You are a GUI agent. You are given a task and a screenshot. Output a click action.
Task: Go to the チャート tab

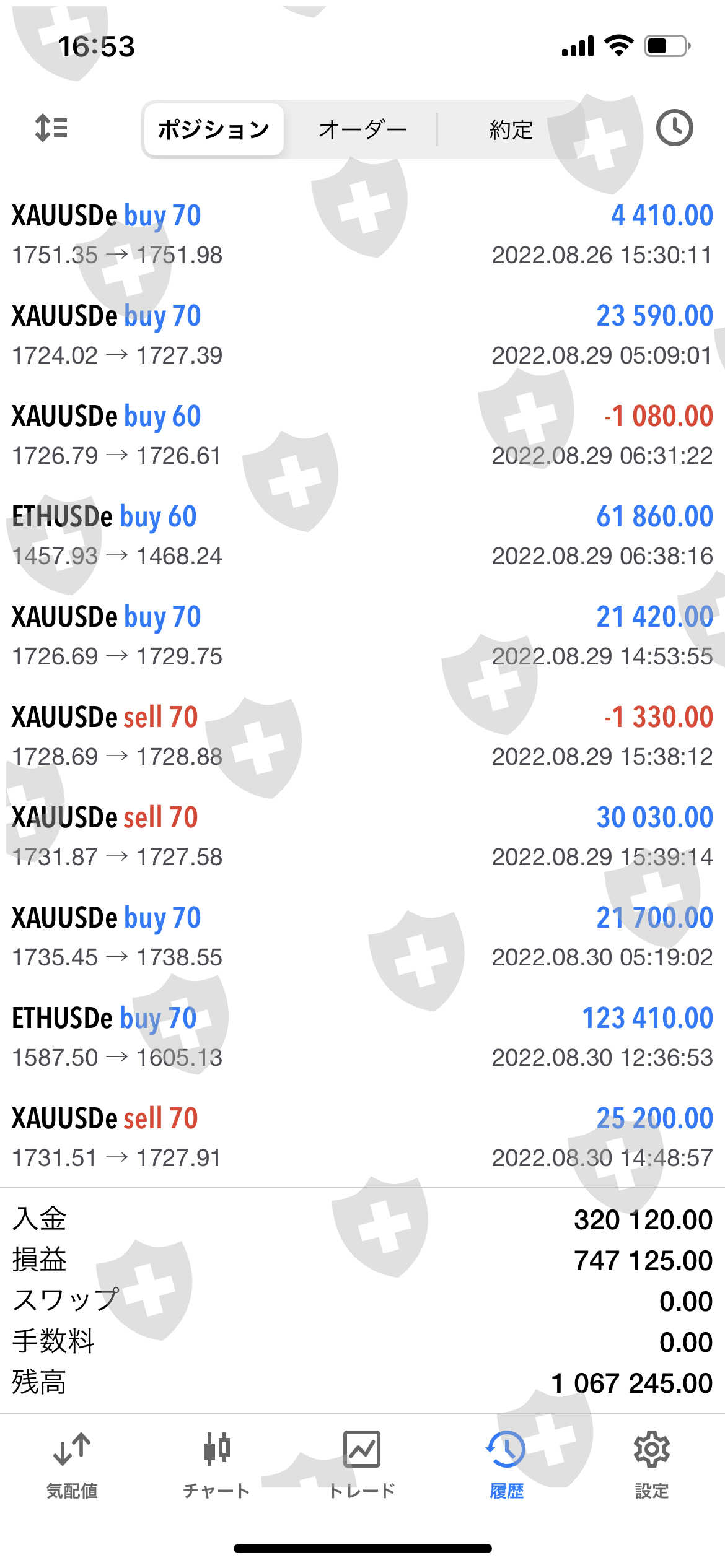[x=216, y=1465]
